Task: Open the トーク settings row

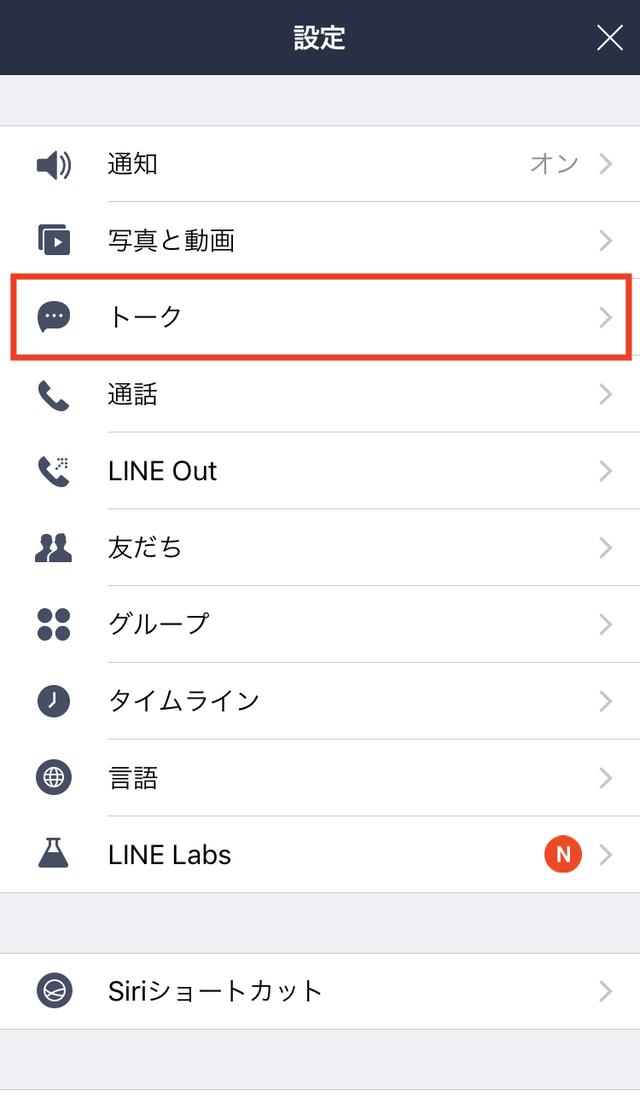Action: point(320,317)
